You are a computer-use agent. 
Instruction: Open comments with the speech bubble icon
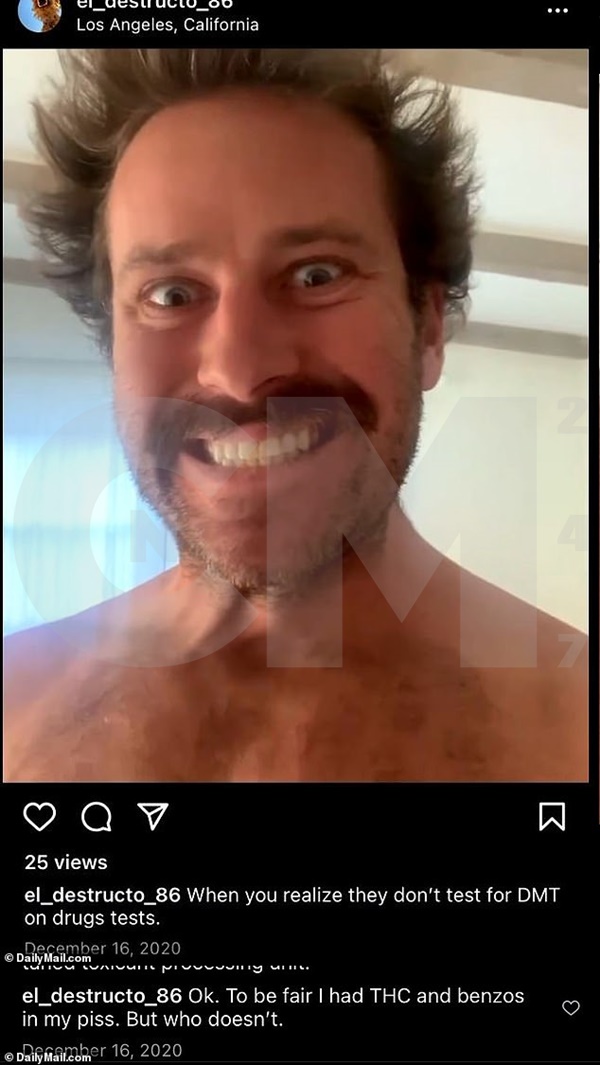tap(96, 817)
